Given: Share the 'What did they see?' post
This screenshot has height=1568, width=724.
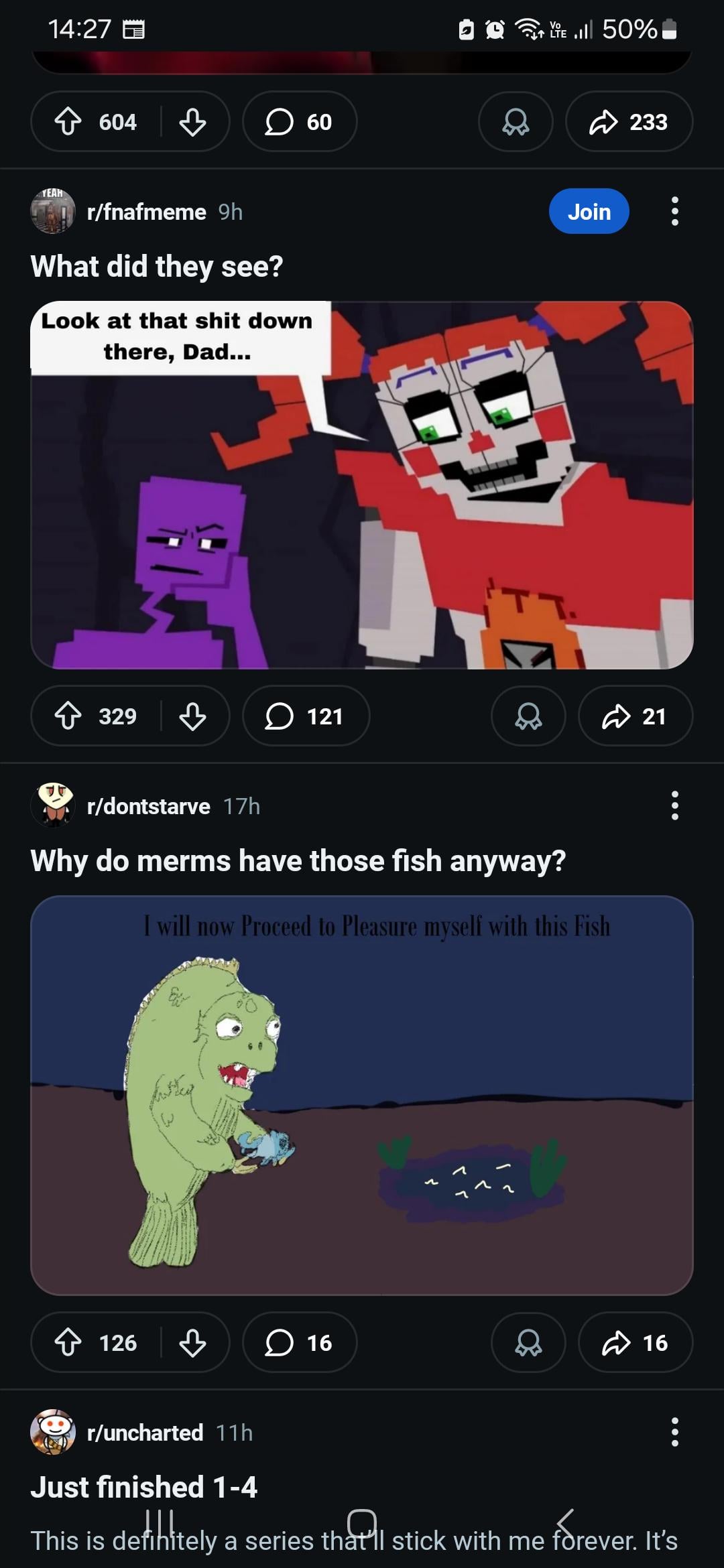Looking at the screenshot, I should click(x=635, y=716).
